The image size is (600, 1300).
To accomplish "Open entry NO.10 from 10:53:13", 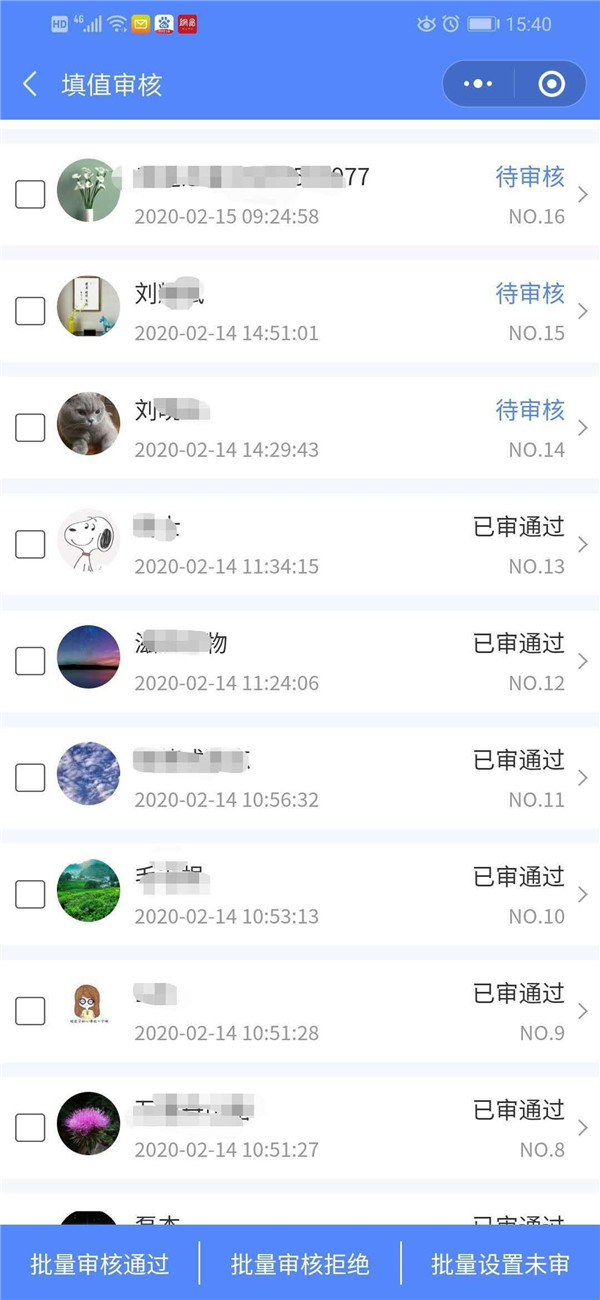I will [300, 894].
